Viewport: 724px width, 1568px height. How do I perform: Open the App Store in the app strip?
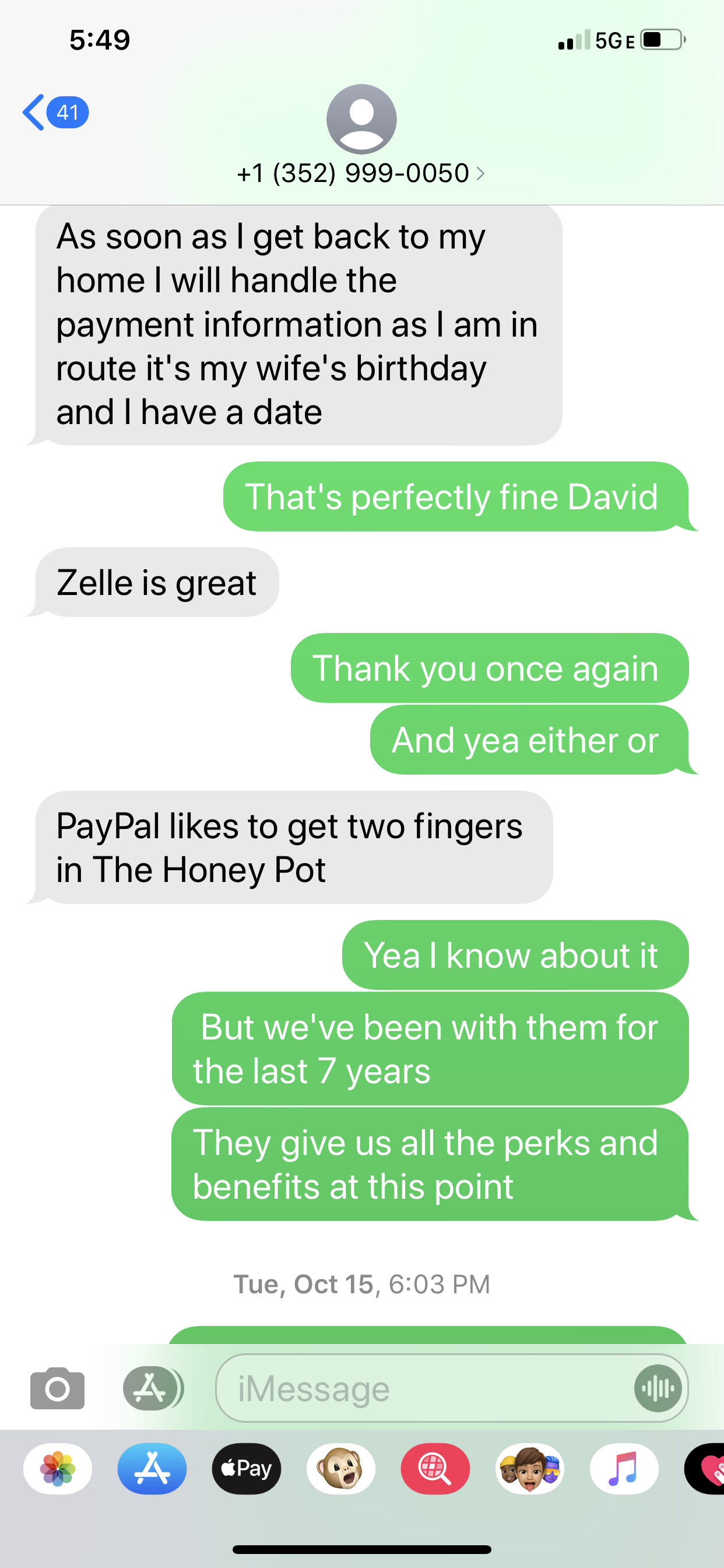152,1469
